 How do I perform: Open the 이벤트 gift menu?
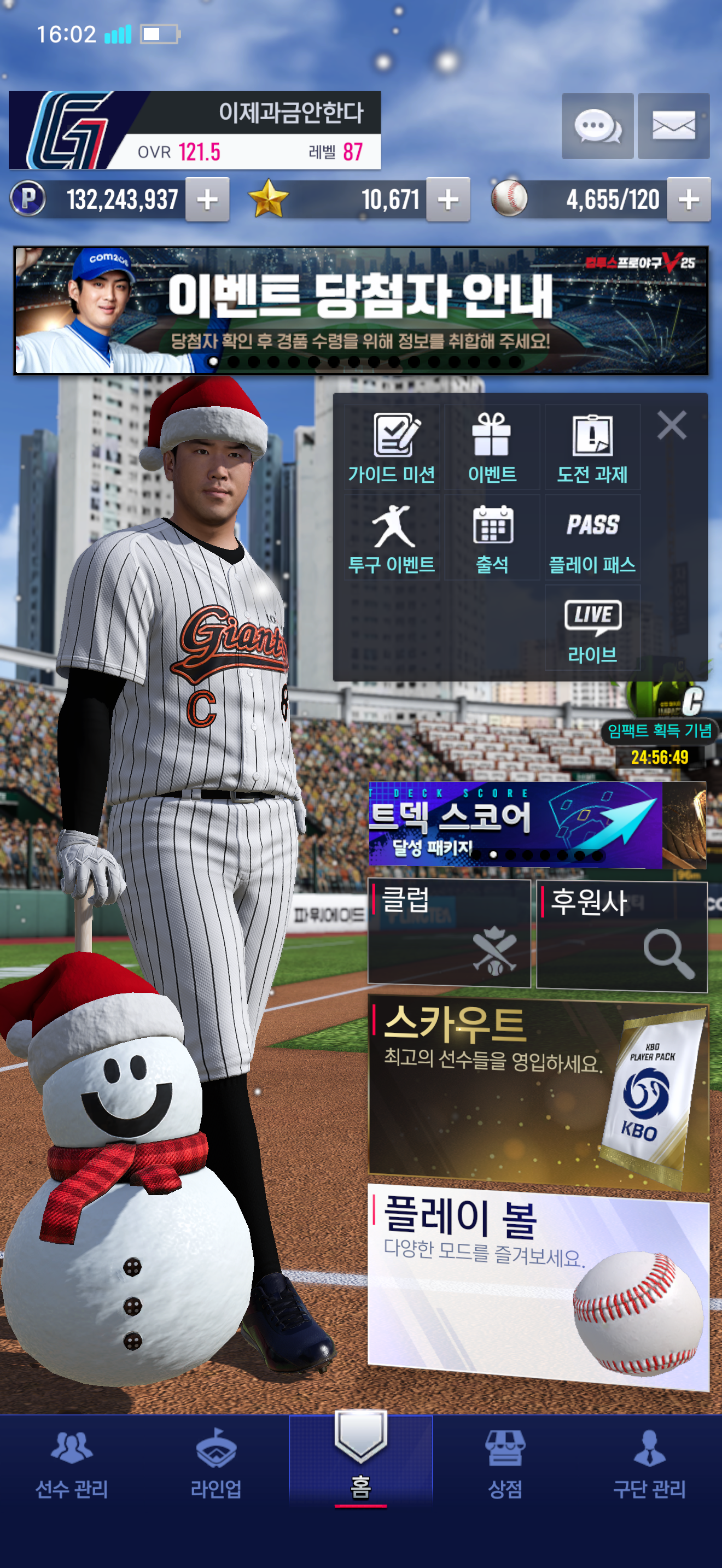492,448
